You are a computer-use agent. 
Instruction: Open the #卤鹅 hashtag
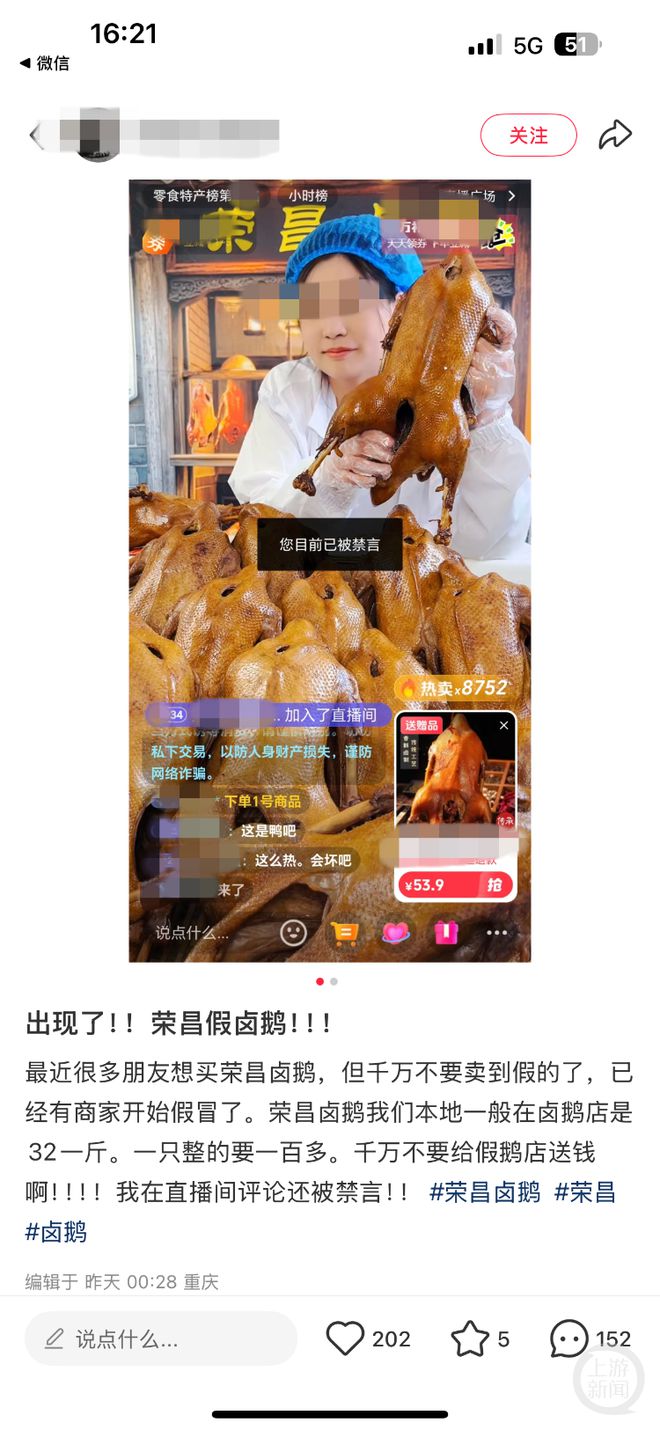56,1231
